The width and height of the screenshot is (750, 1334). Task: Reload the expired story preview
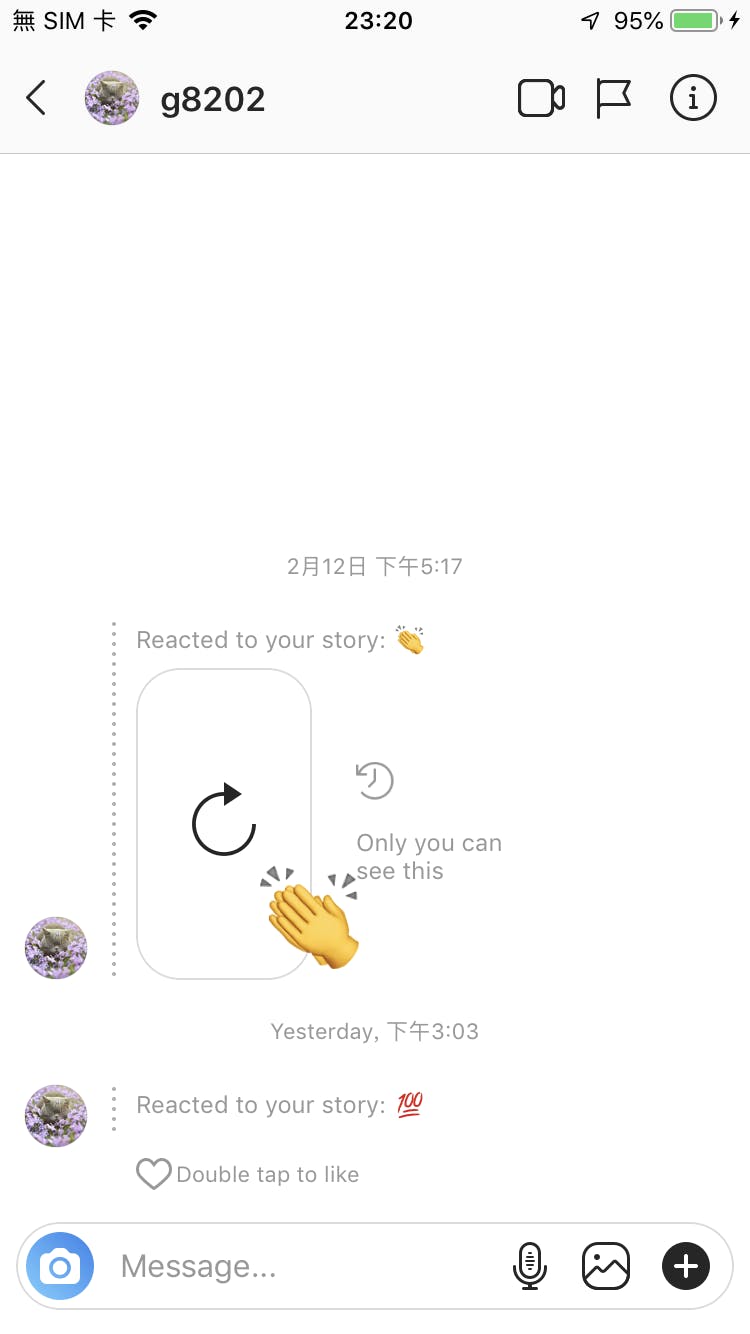(x=224, y=822)
